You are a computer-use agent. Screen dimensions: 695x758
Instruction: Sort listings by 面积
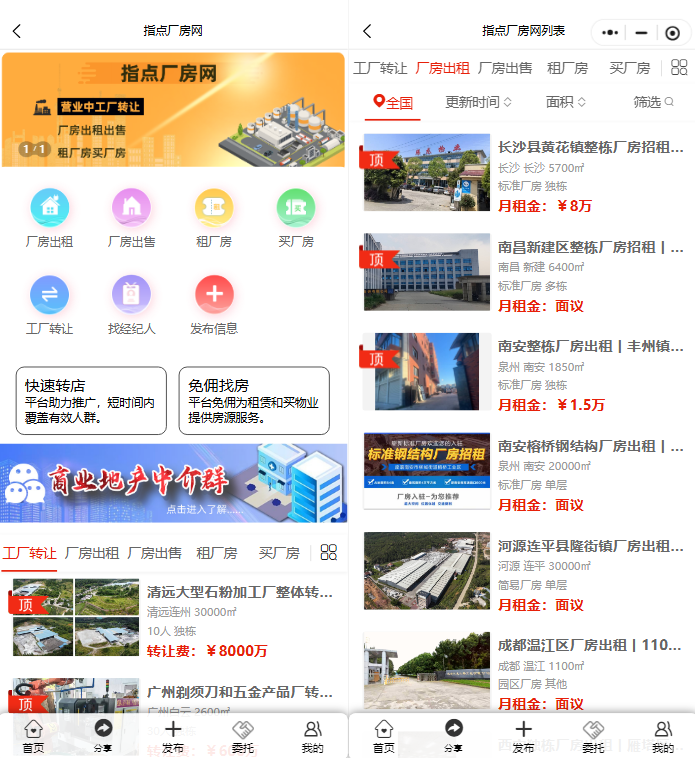click(565, 102)
